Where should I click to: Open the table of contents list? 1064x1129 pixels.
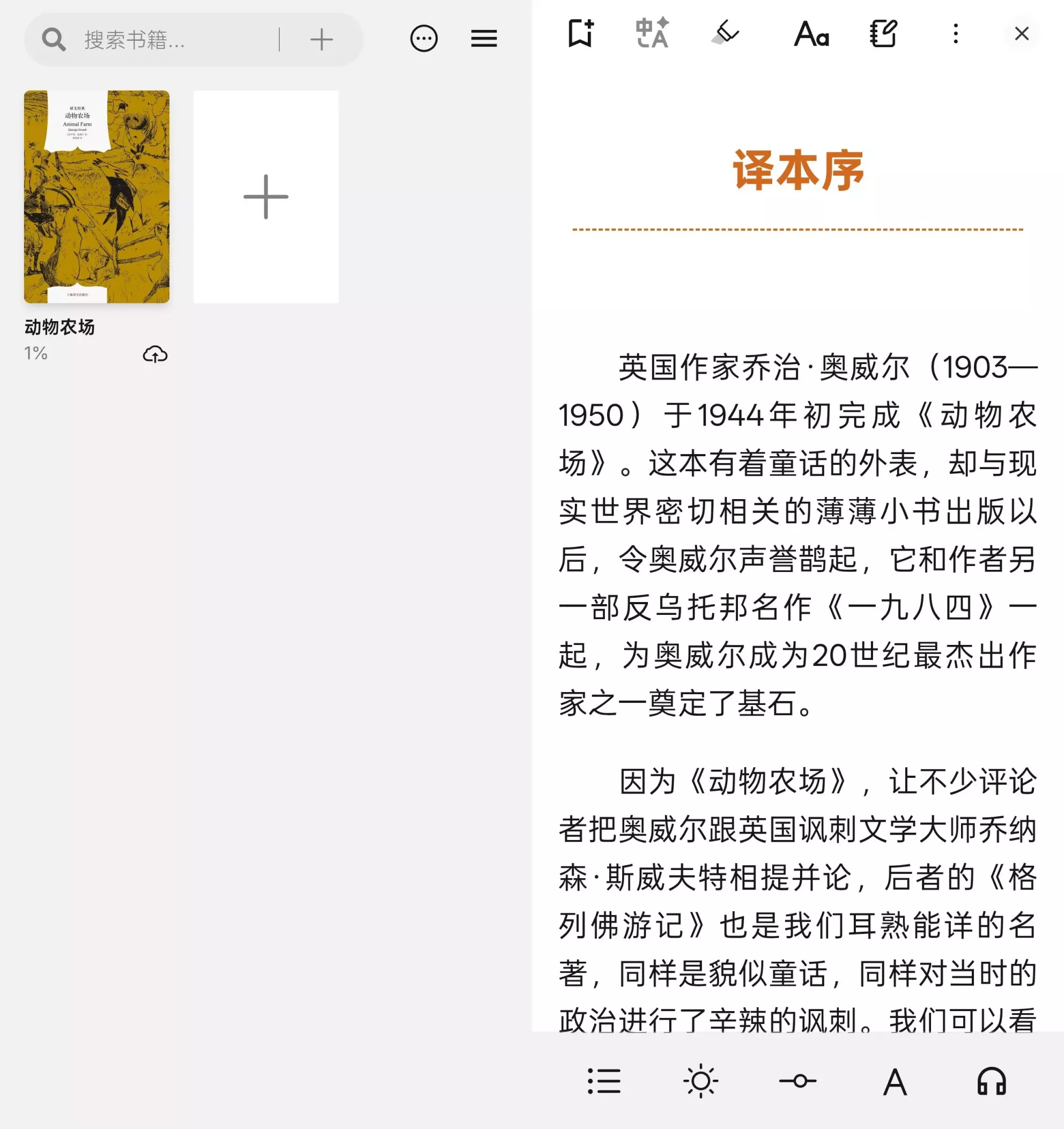(x=604, y=1081)
